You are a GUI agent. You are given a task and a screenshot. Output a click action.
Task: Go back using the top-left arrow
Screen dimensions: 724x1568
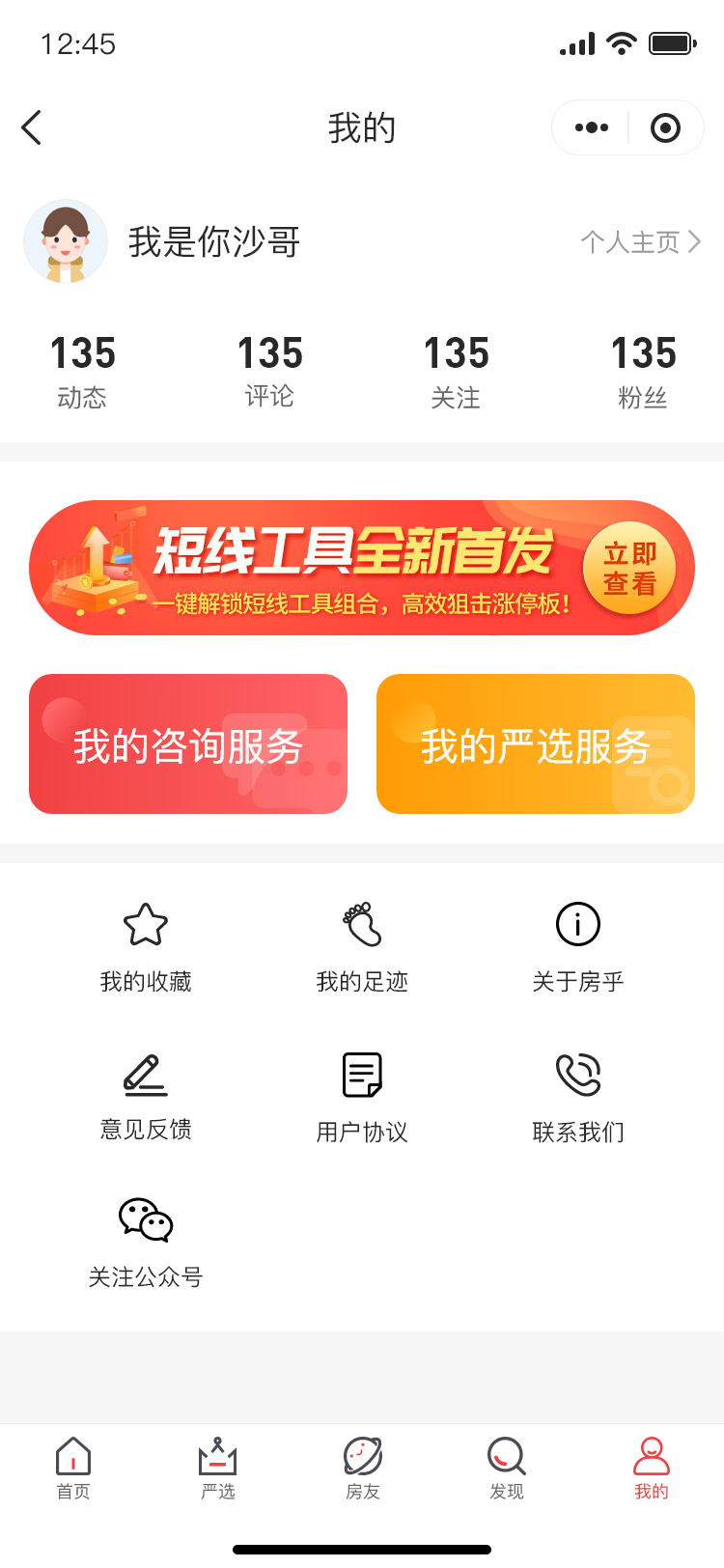pos(32,127)
